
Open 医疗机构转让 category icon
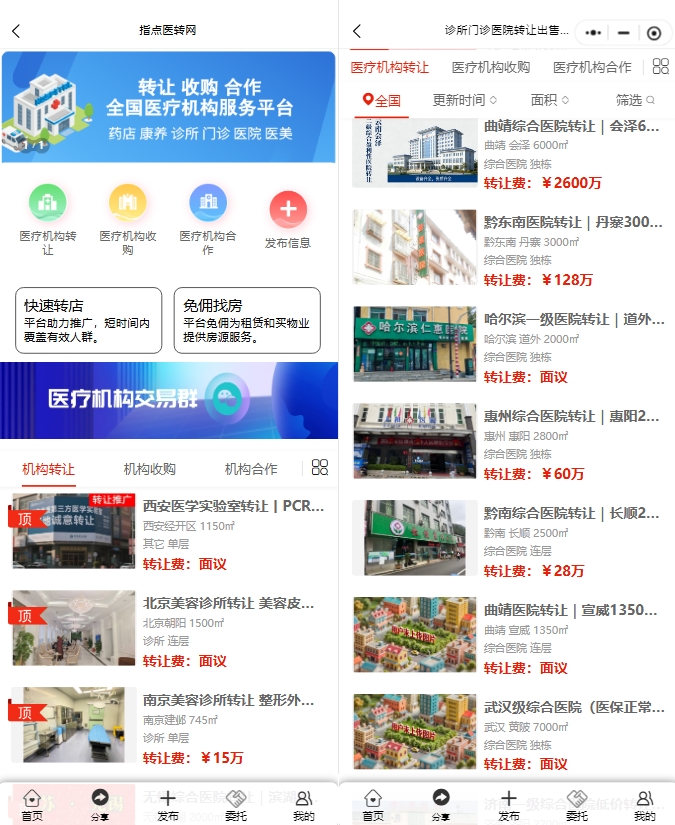pos(47,203)
